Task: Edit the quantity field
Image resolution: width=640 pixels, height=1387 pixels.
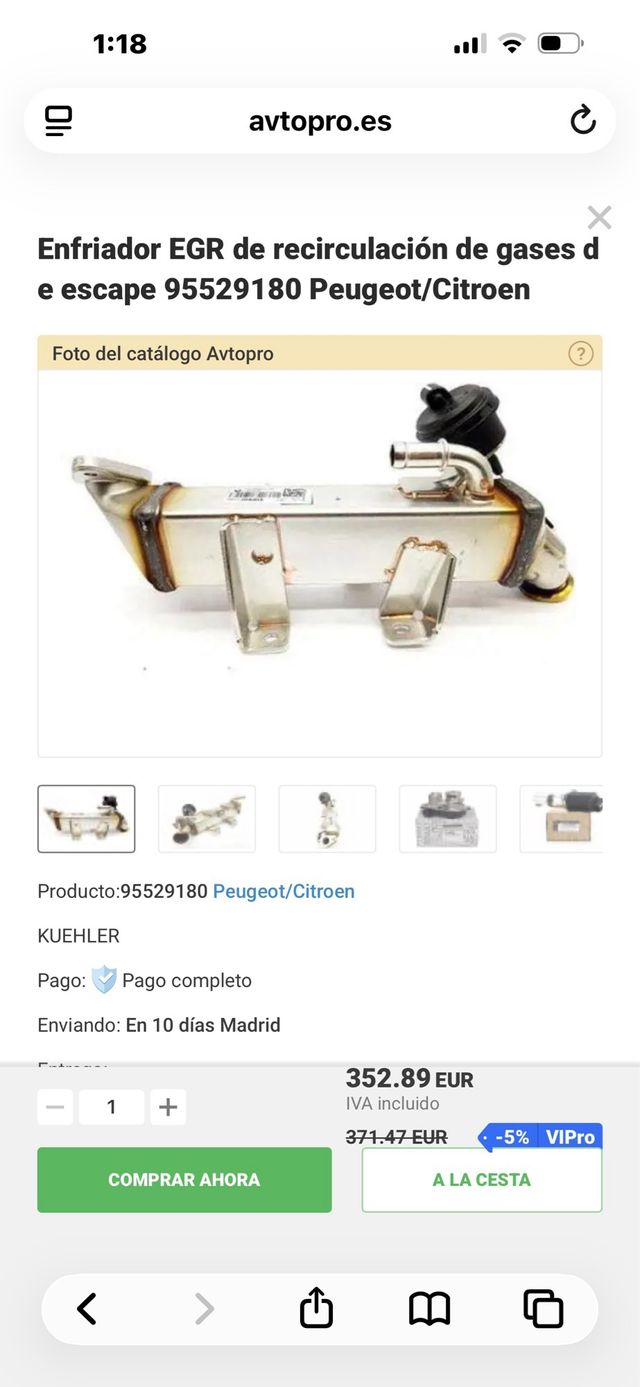Action: pyautogui.click(x=111, y=1107)
